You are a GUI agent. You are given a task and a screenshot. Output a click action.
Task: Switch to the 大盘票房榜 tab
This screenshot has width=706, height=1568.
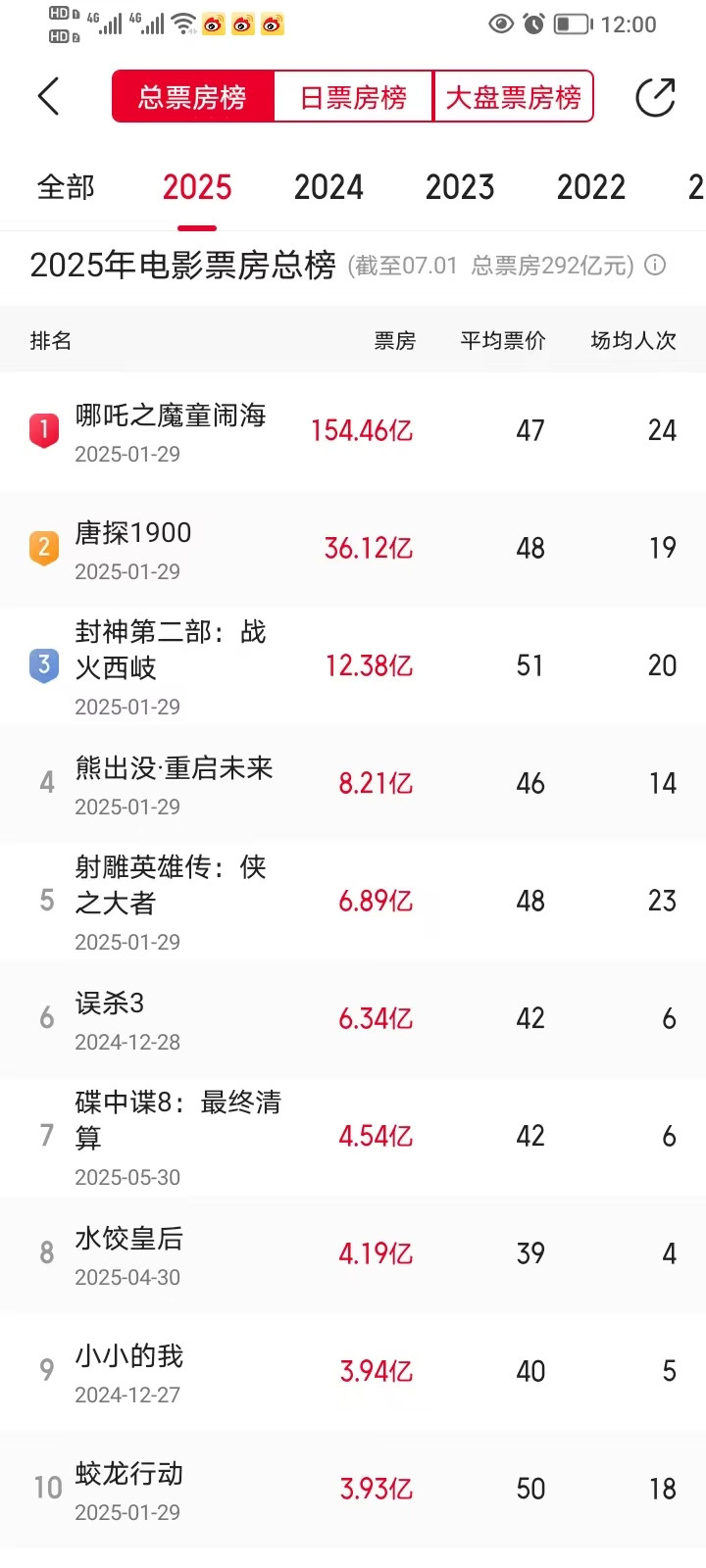coord(513,97)
